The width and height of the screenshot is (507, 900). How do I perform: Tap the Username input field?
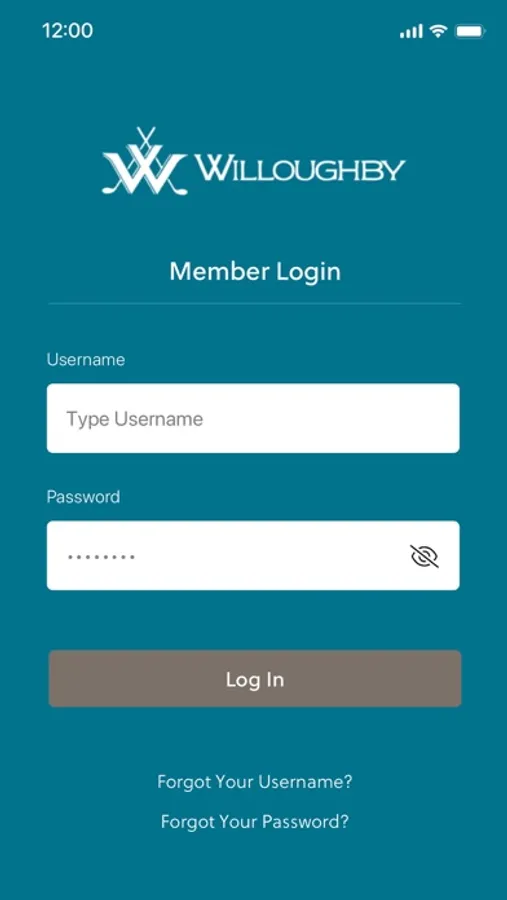click(x=253, y=418)
